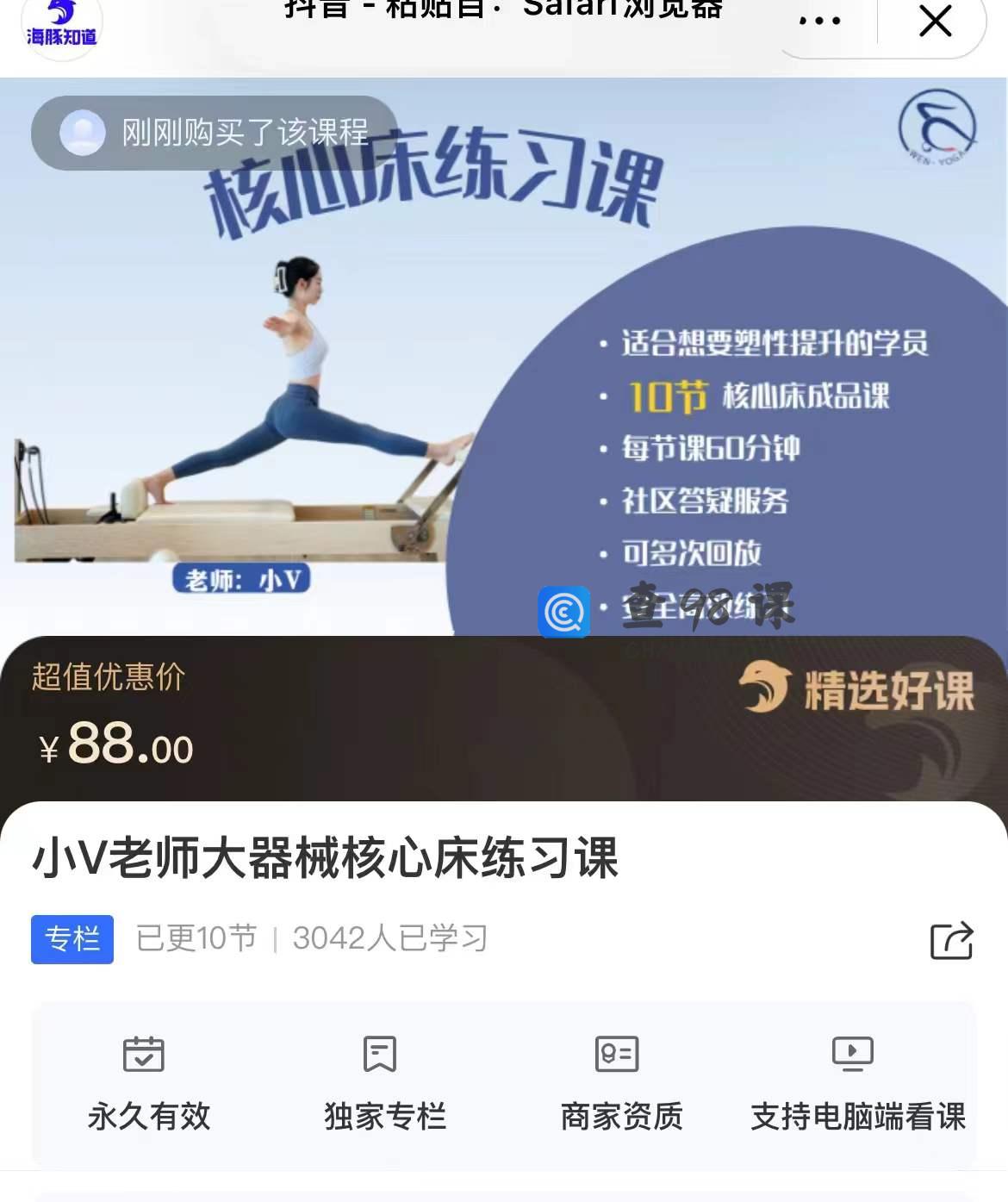Open the three-dot overflow menu
Image resolution: width=1008 pixels, height=1202 pixels.
[x=819, y=21]
